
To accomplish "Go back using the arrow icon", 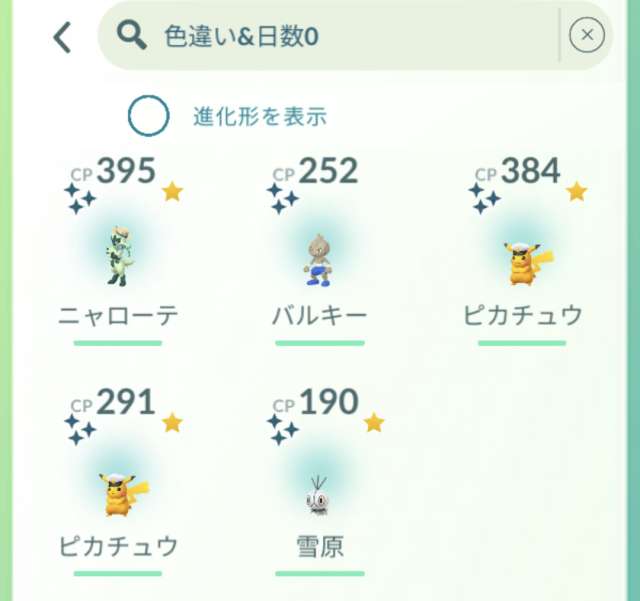I will pos(62,37).
